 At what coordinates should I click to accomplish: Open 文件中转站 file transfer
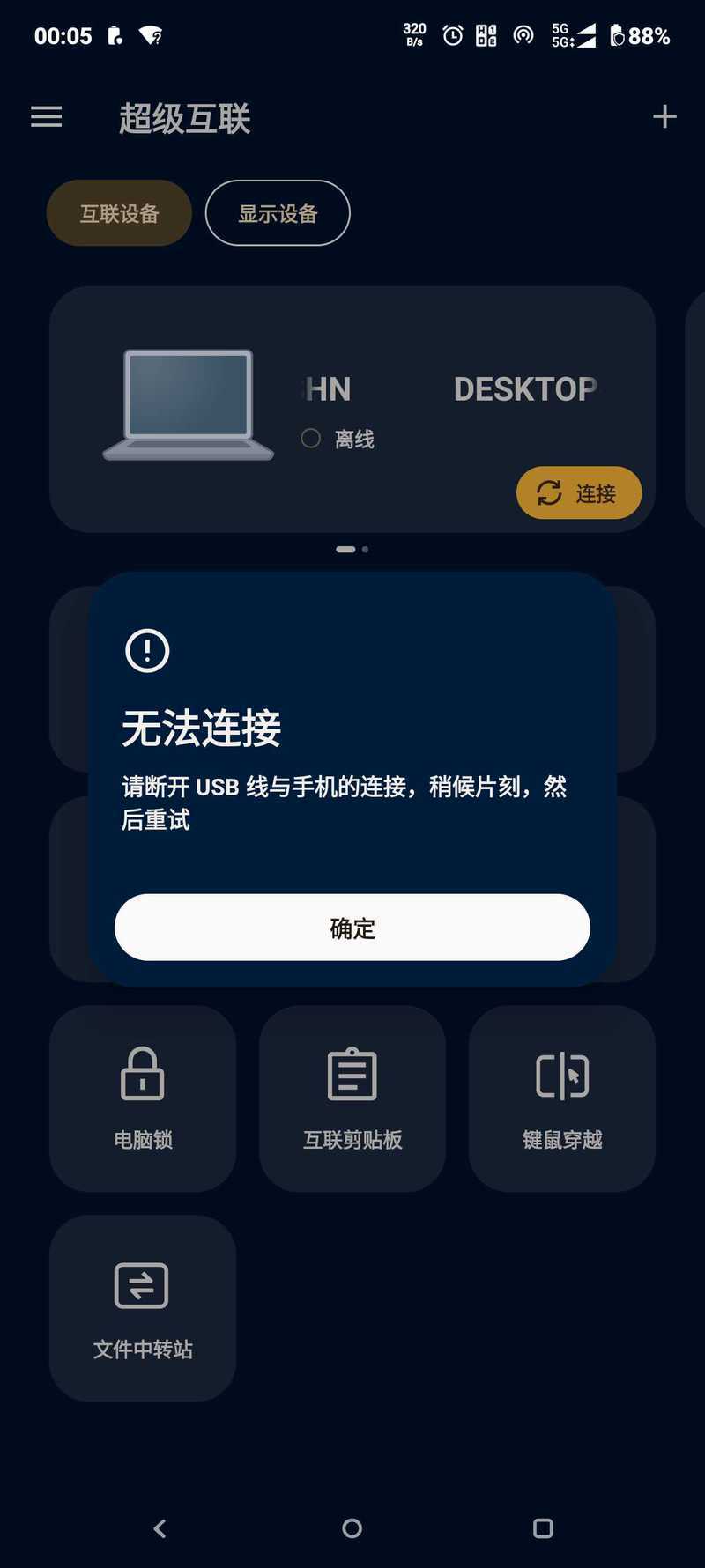tap(143, 1307)
